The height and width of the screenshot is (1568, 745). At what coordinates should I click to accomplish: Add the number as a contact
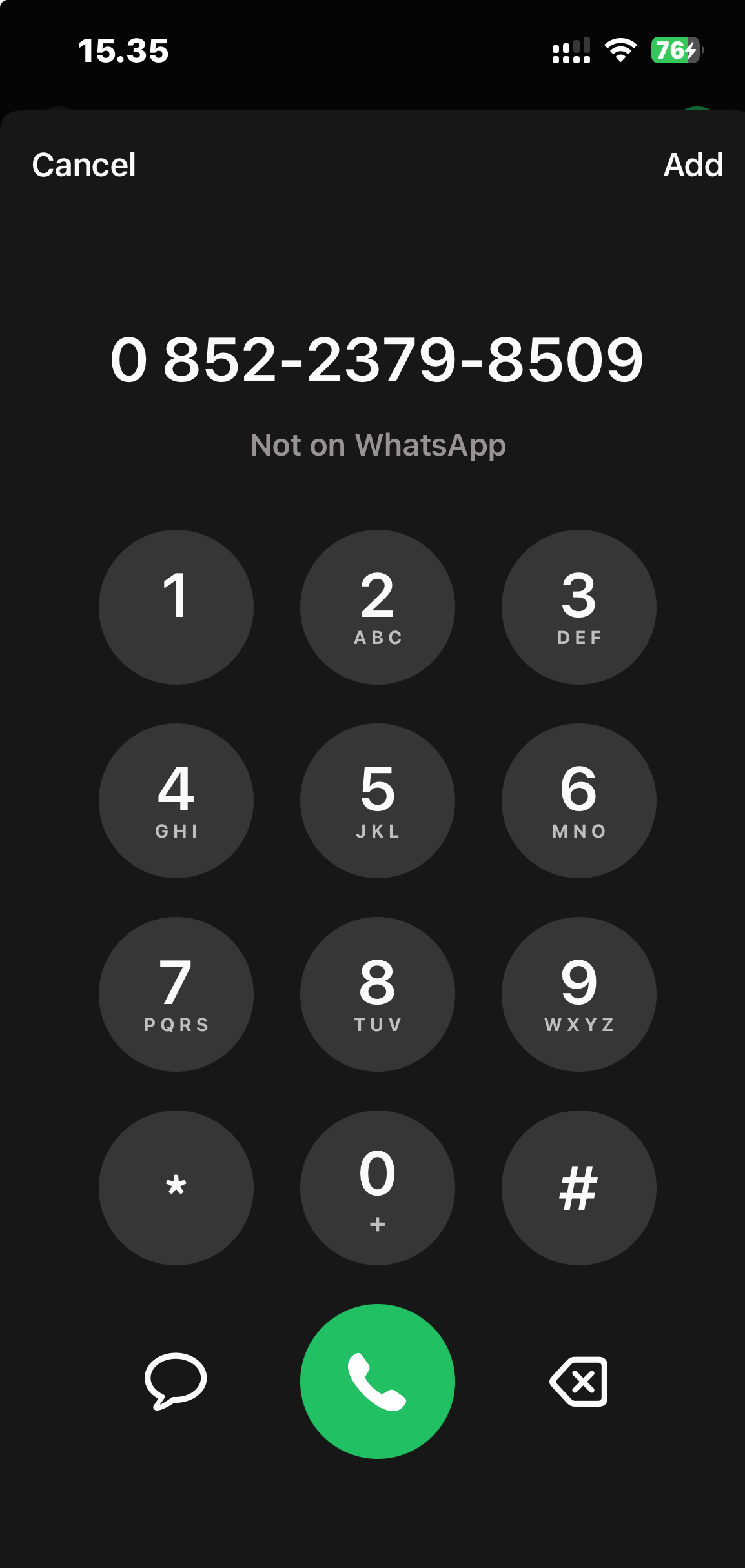(x=693, y=165)
